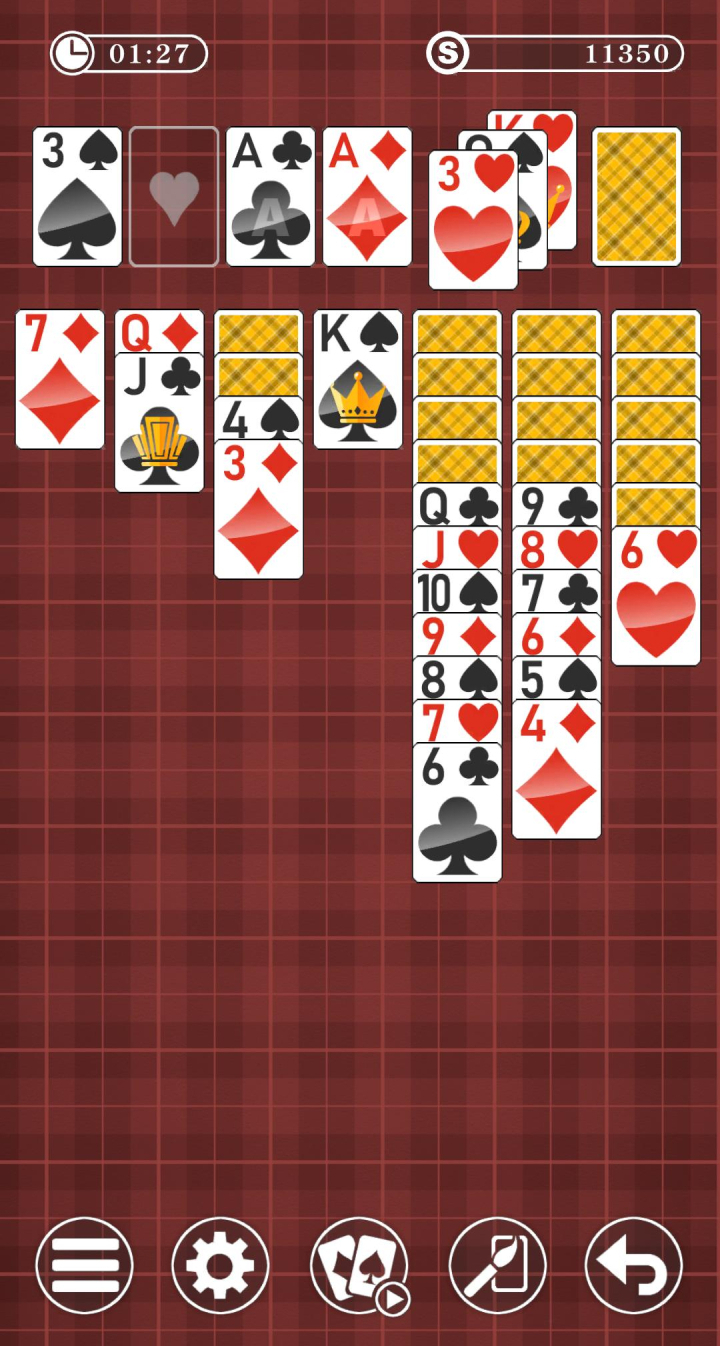The height and width of the screenshot is (1346, 720).
Task: Tap the cards autoplay hint button
Action: [360, 1265]
